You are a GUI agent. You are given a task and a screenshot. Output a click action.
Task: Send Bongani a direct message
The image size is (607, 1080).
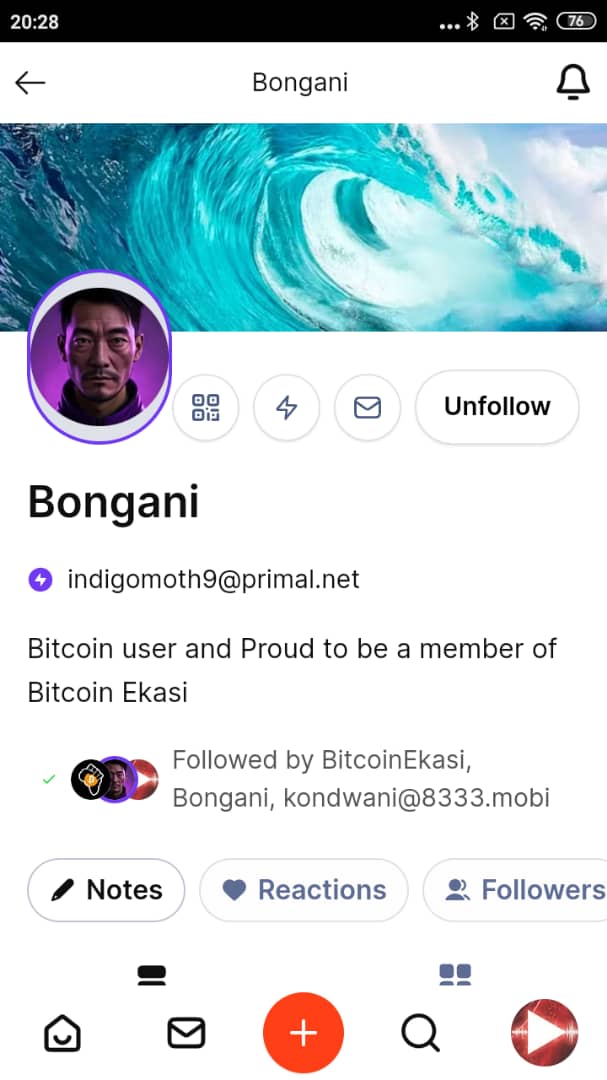tap(367, 407)
